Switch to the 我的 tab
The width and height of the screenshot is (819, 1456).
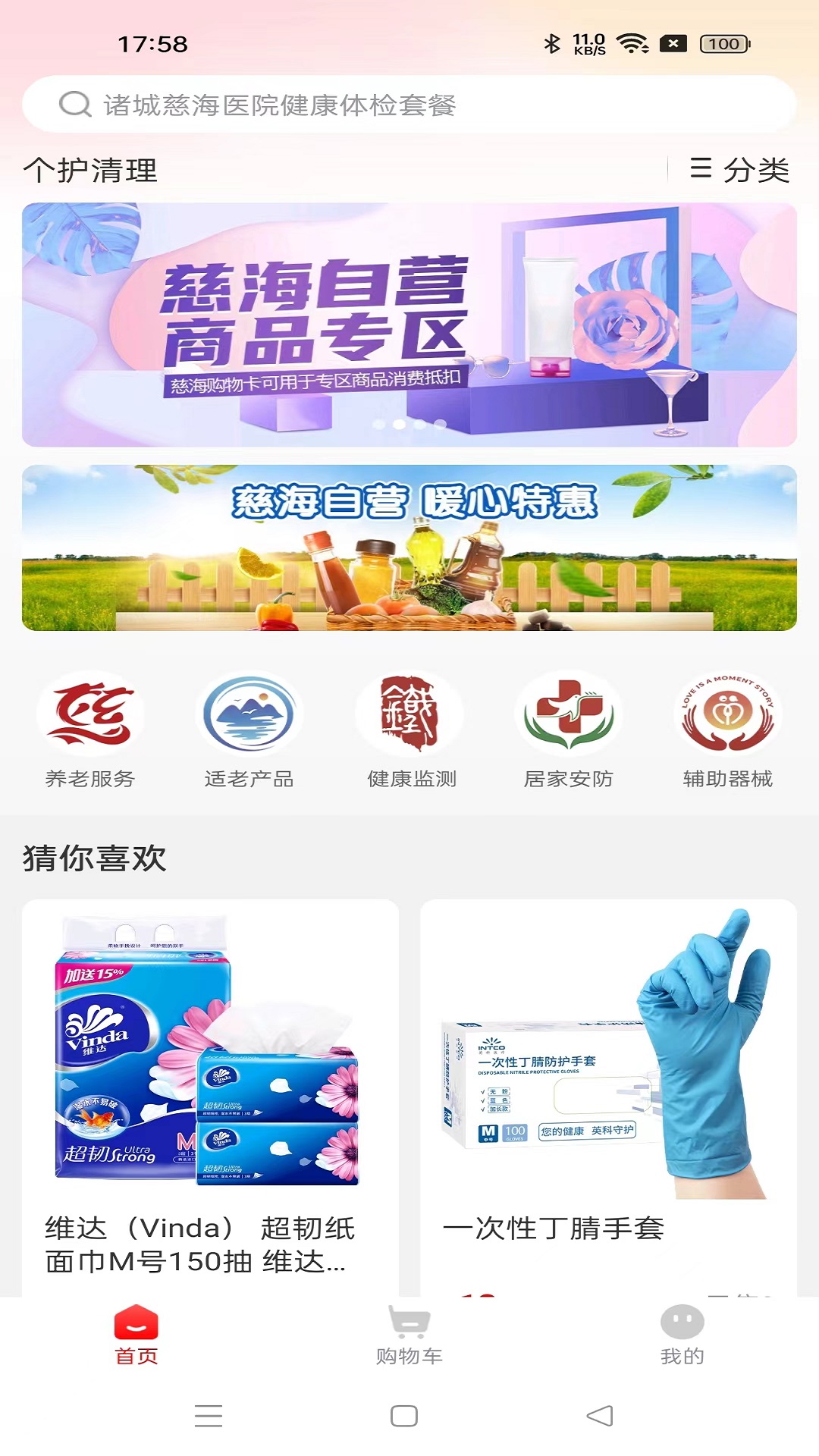(682, 1335)
